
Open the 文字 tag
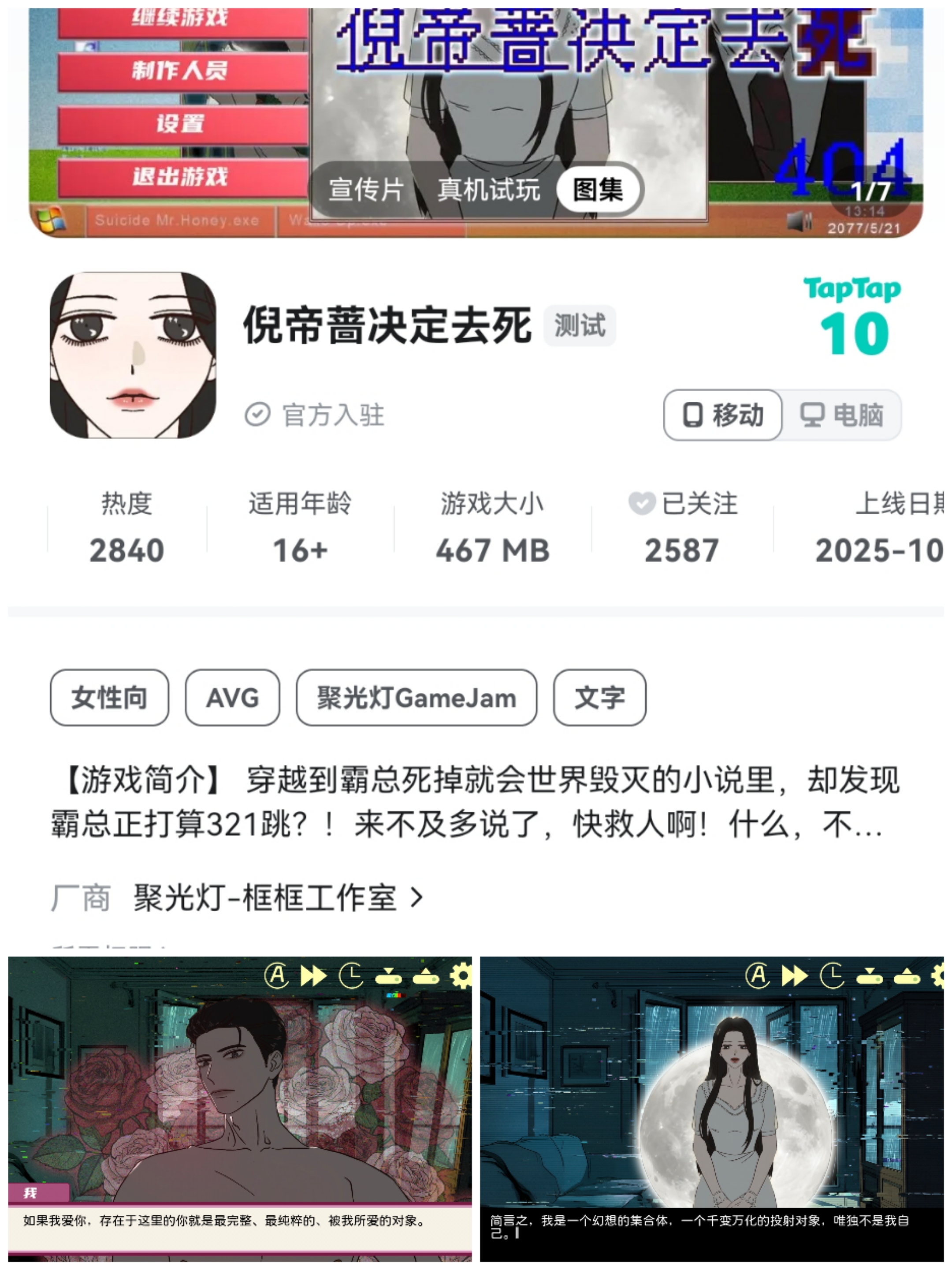click(x=599, y=698)
